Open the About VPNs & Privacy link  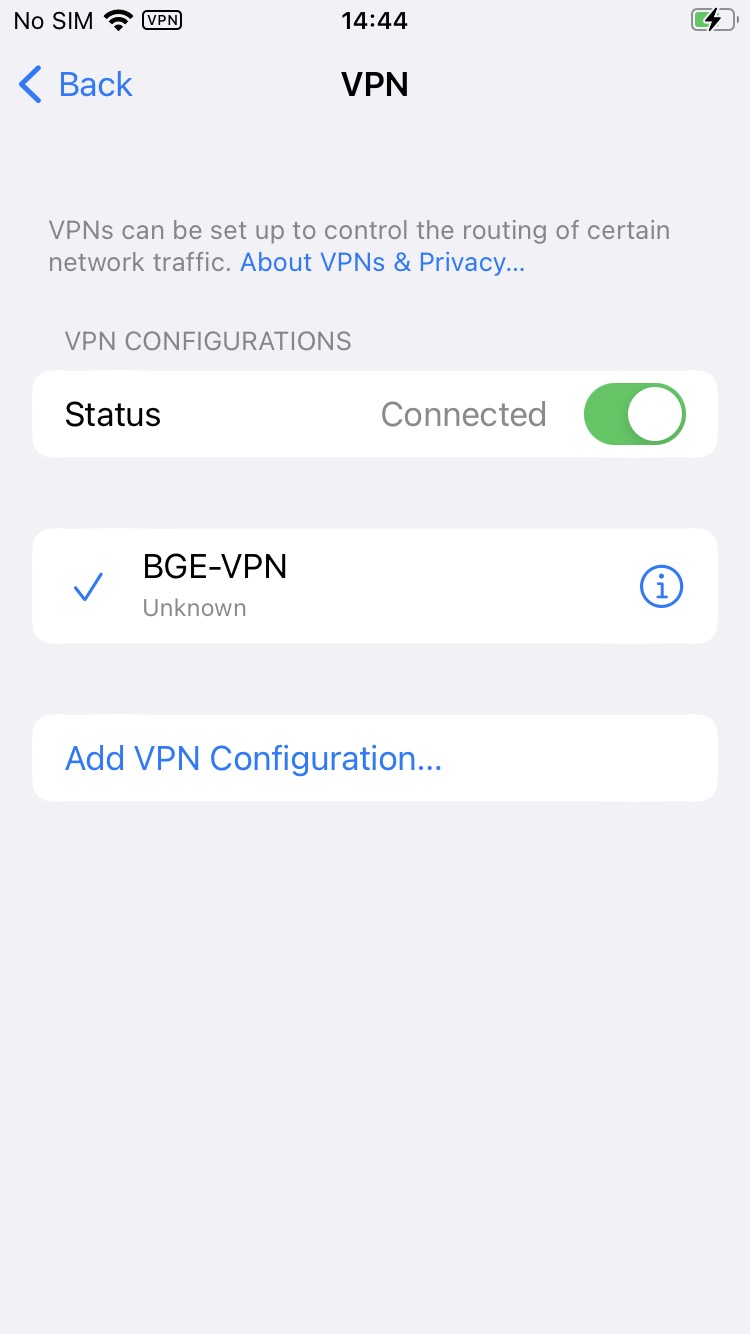coord(382,262)
